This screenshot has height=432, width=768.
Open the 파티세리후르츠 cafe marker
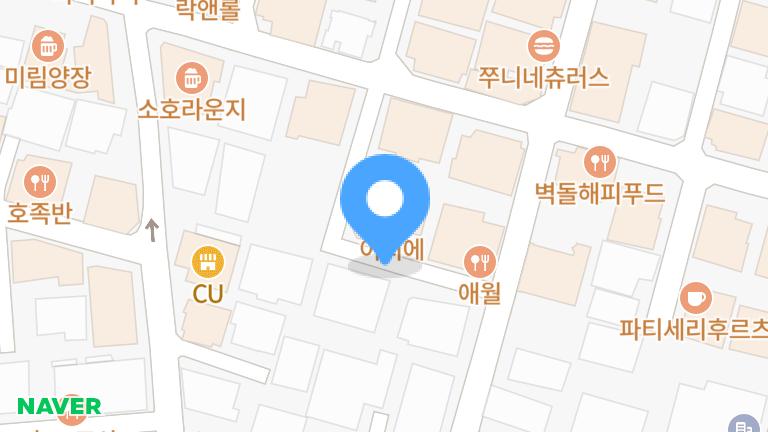[x=695, y=298]
